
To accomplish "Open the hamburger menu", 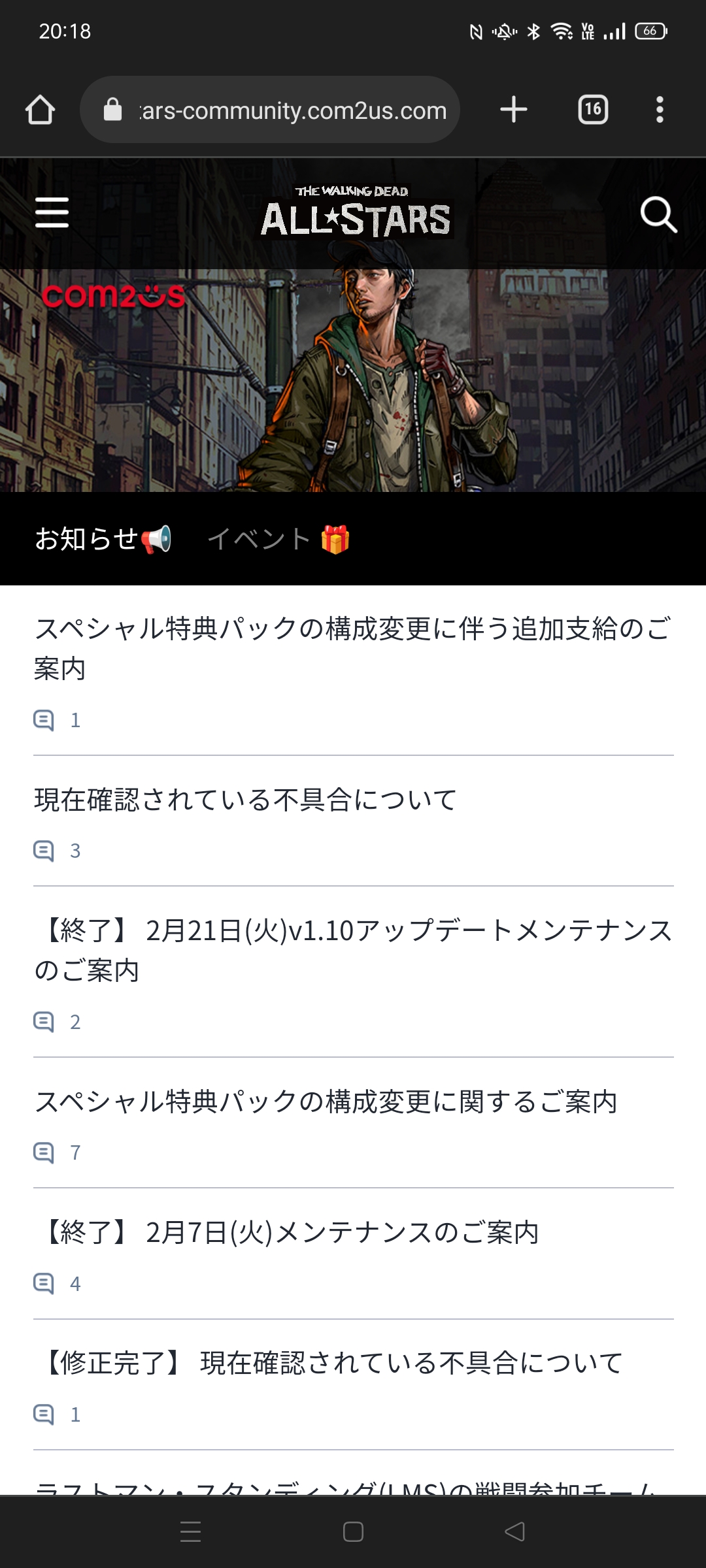I will [52, 213].
